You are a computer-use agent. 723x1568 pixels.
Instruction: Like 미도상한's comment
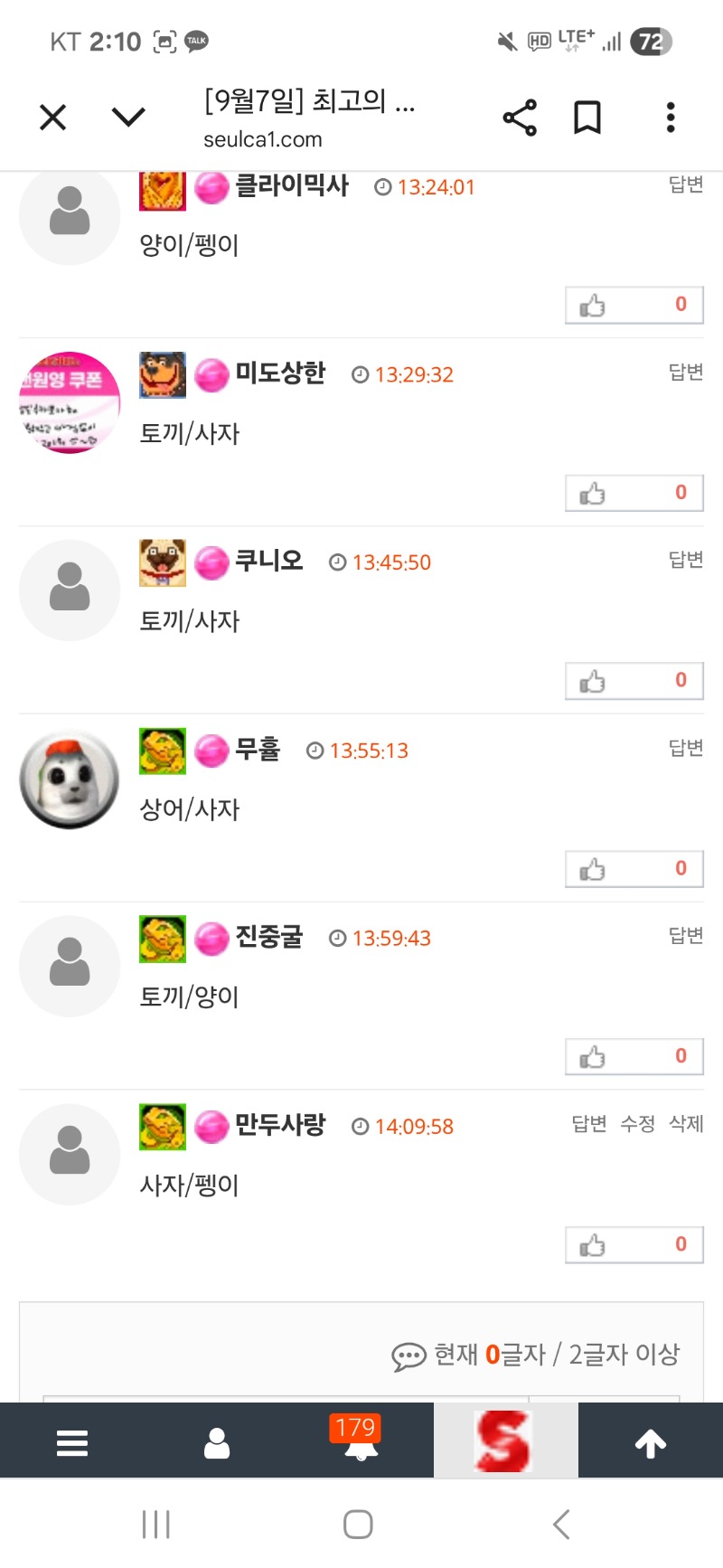[634, 494]
